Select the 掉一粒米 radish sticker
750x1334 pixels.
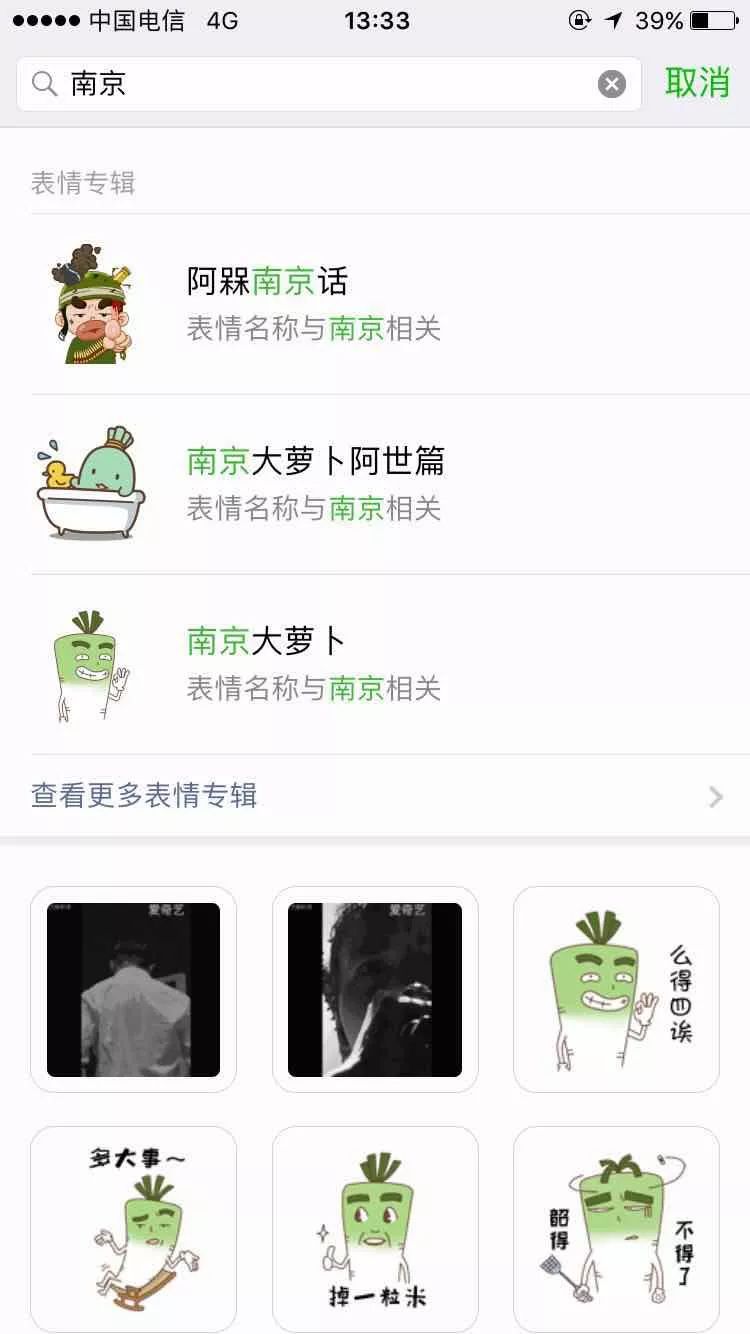pyautogui.click(x=374, y=1229)
